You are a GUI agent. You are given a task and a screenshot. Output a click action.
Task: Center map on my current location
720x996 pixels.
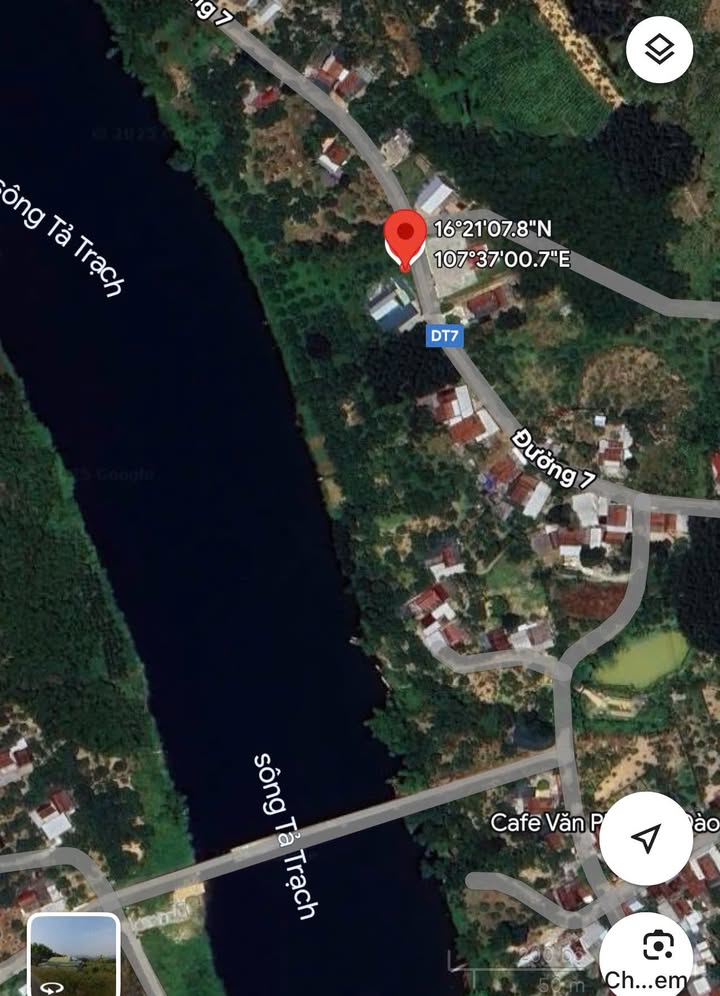click(646, 838)
